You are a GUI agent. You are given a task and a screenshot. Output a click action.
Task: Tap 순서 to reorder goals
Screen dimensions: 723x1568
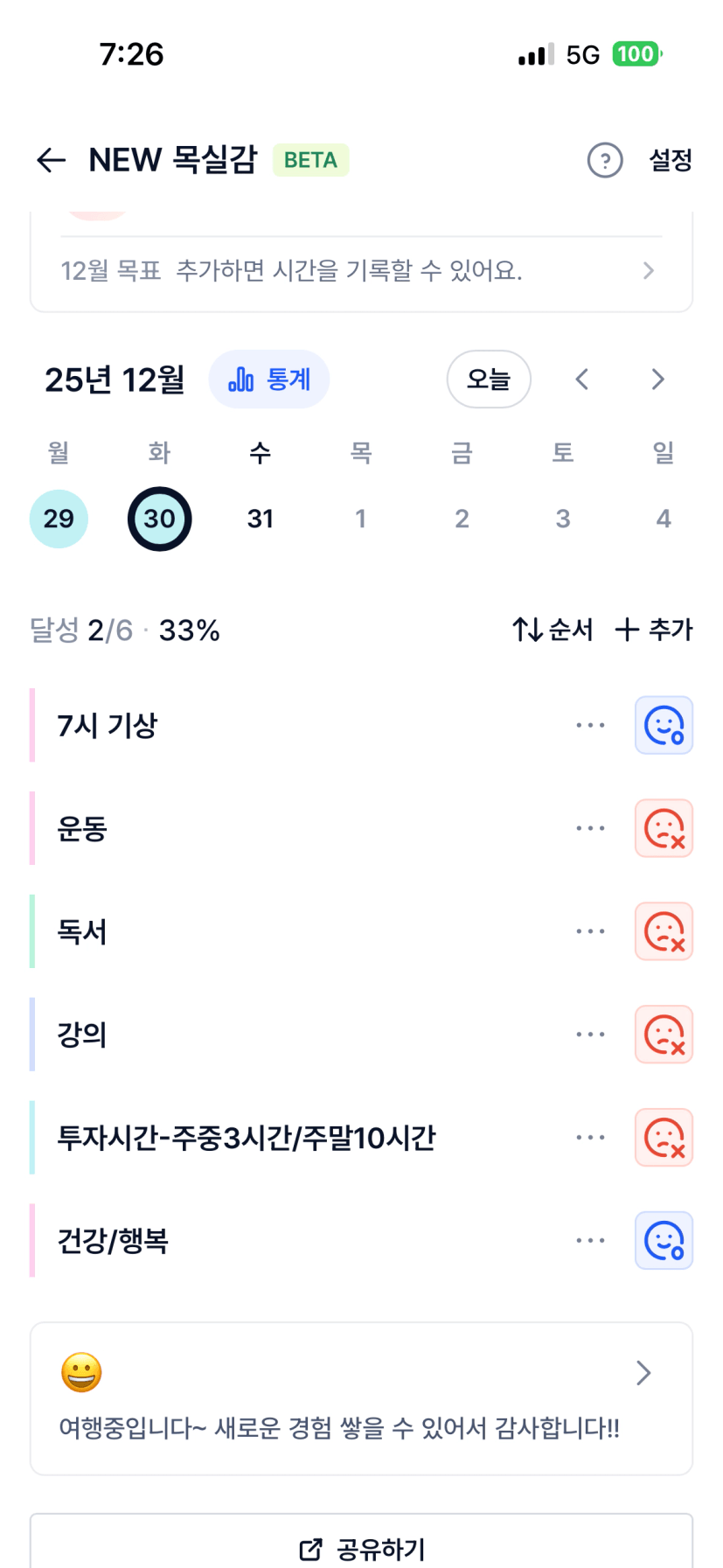[x=553, y=630]
